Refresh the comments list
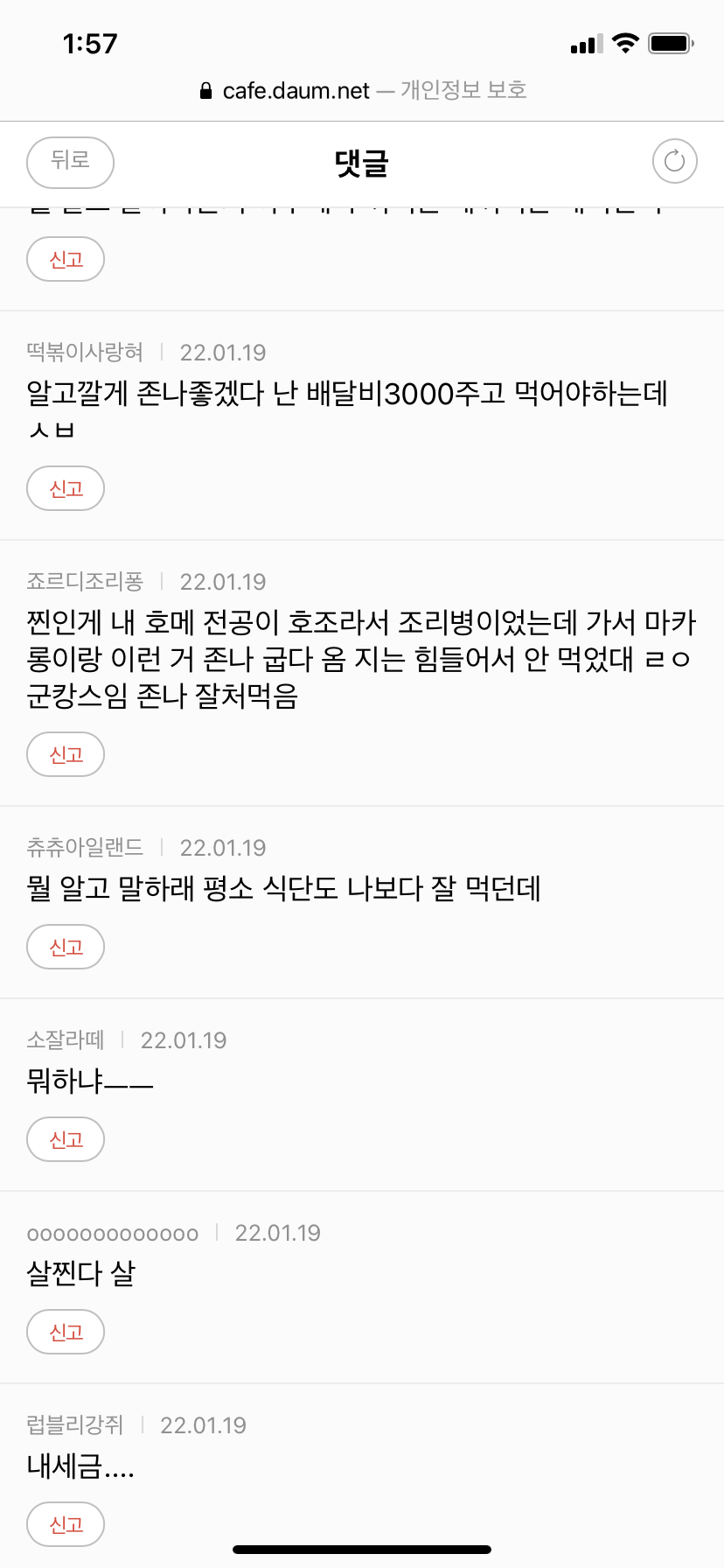Image resolution: width=724 pixels, height=1568 pixels. coord(674,161)
